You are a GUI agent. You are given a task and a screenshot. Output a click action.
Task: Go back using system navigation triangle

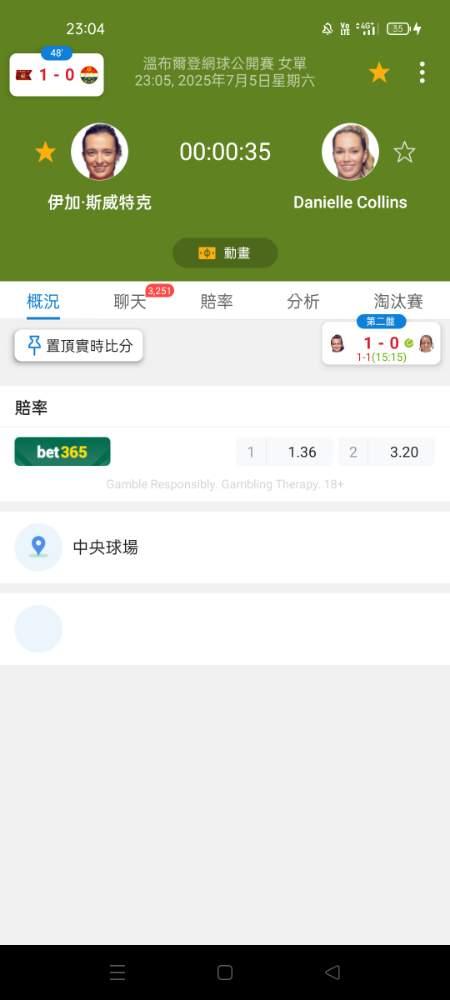[x=332, y=972]
